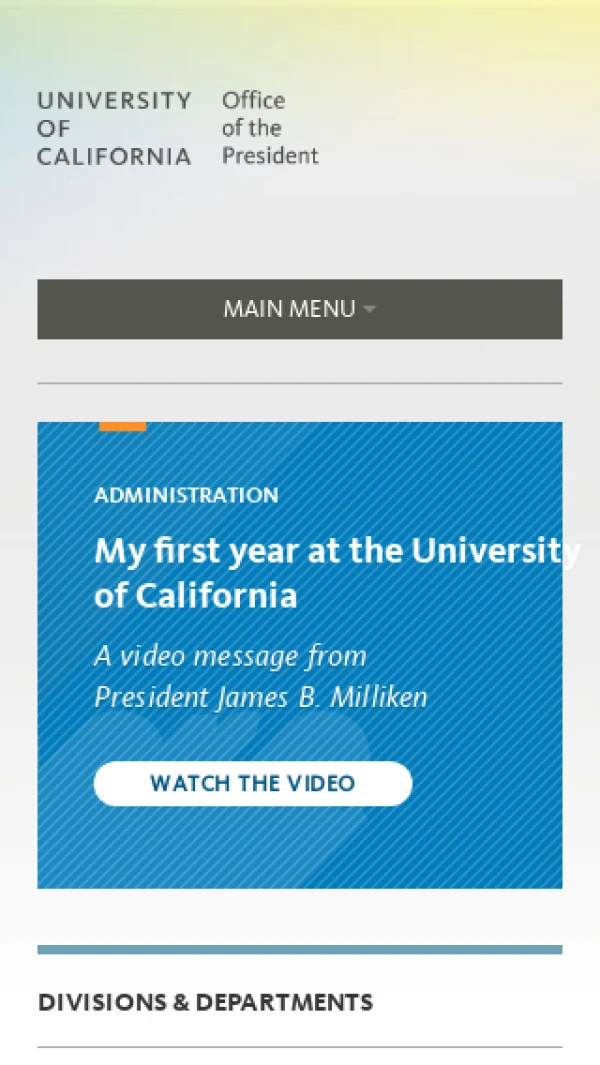
Task: Tap the WATCH THE VIDEO button
Action: pyautogui.click(x=253, y=783)
